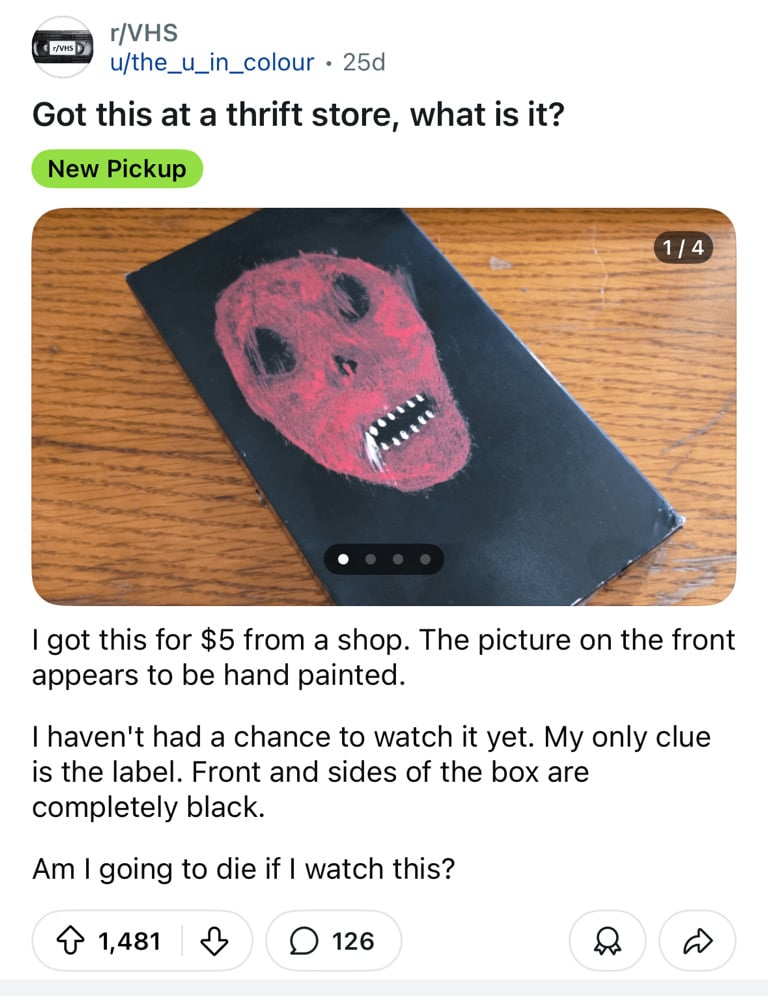Upvote this thrift store post
768x1000 pixels.
click(x=72, y=941)
